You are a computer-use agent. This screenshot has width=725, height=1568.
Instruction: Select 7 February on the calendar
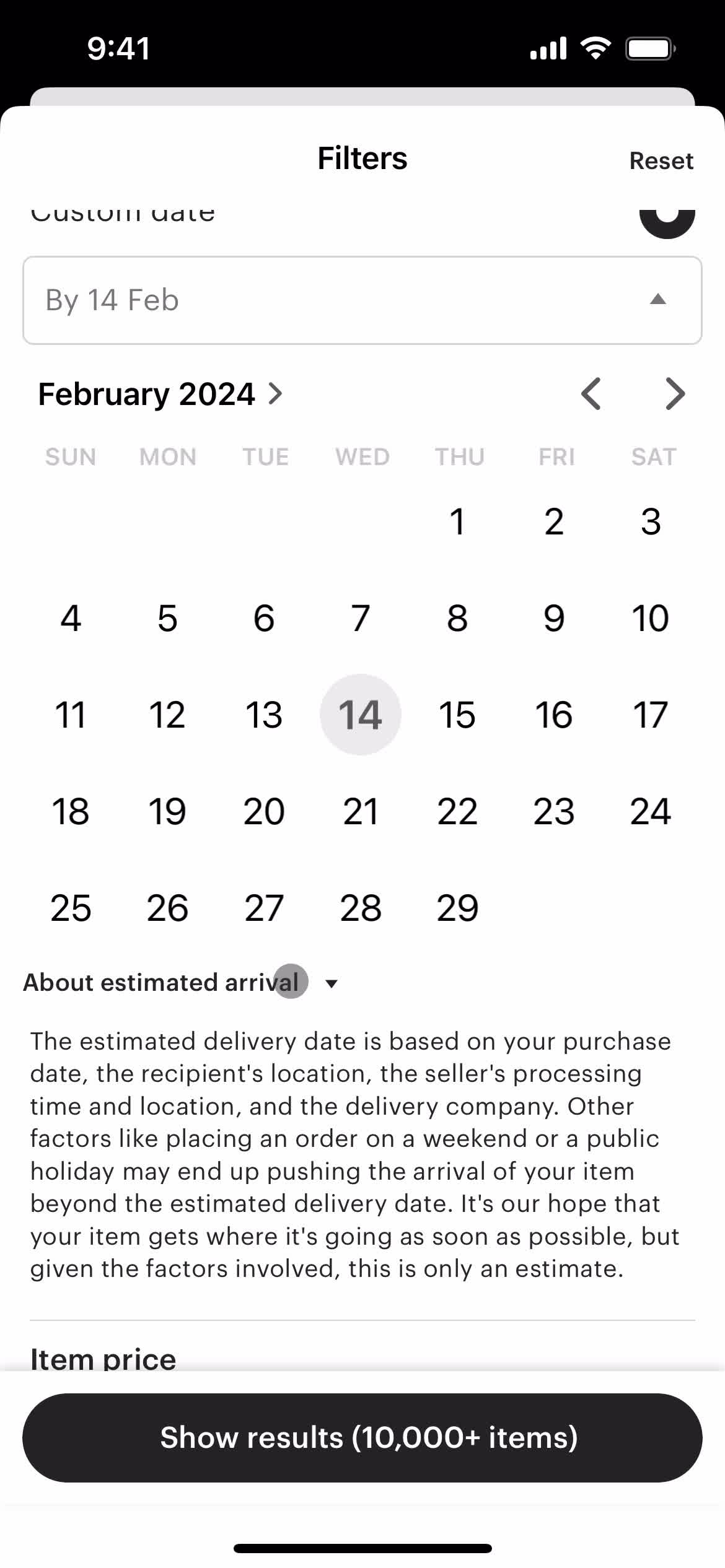coord(361,618)
